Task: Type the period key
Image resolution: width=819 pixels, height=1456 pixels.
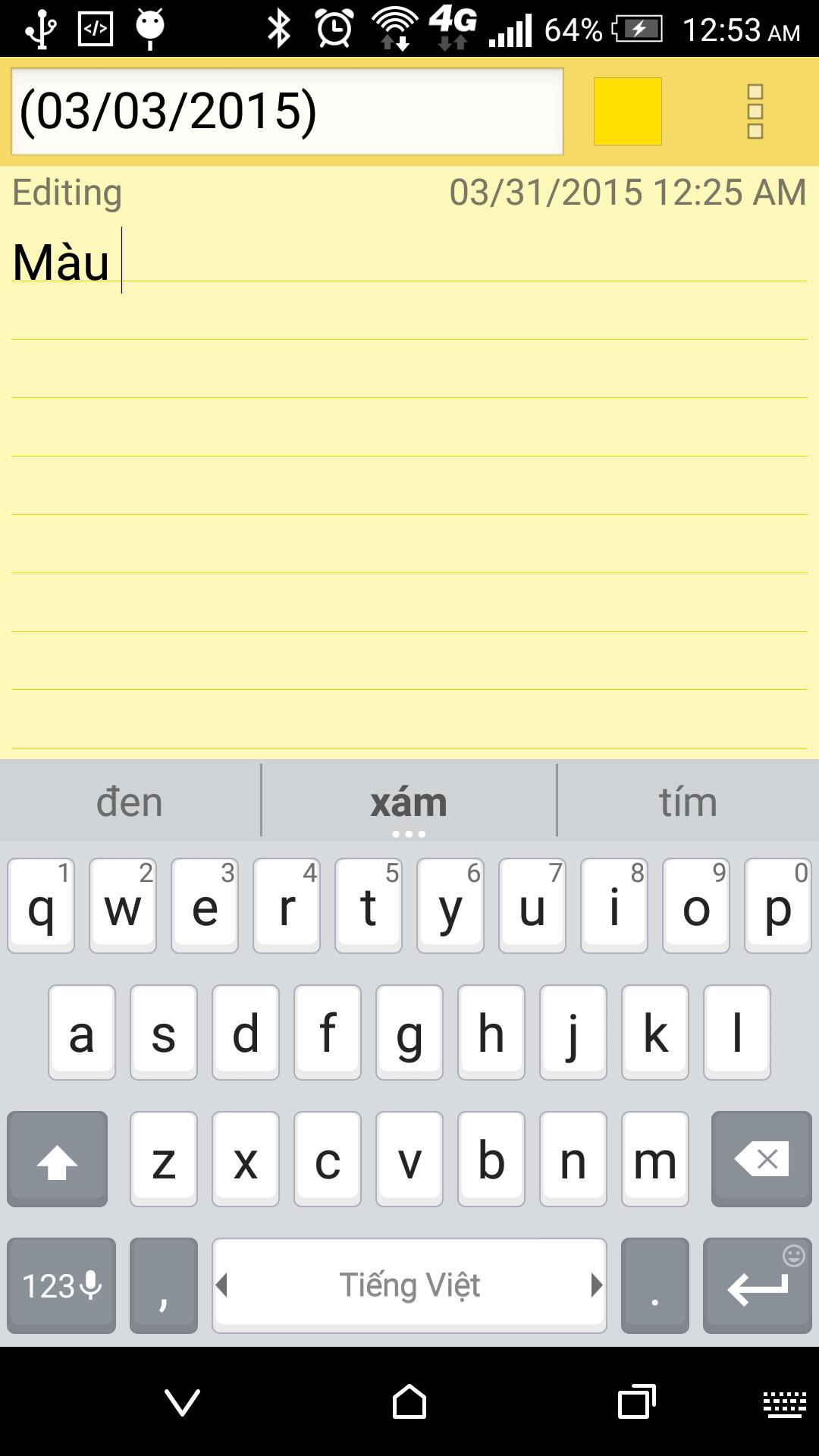Action: pyautogui.click(x=654, y=1285)
